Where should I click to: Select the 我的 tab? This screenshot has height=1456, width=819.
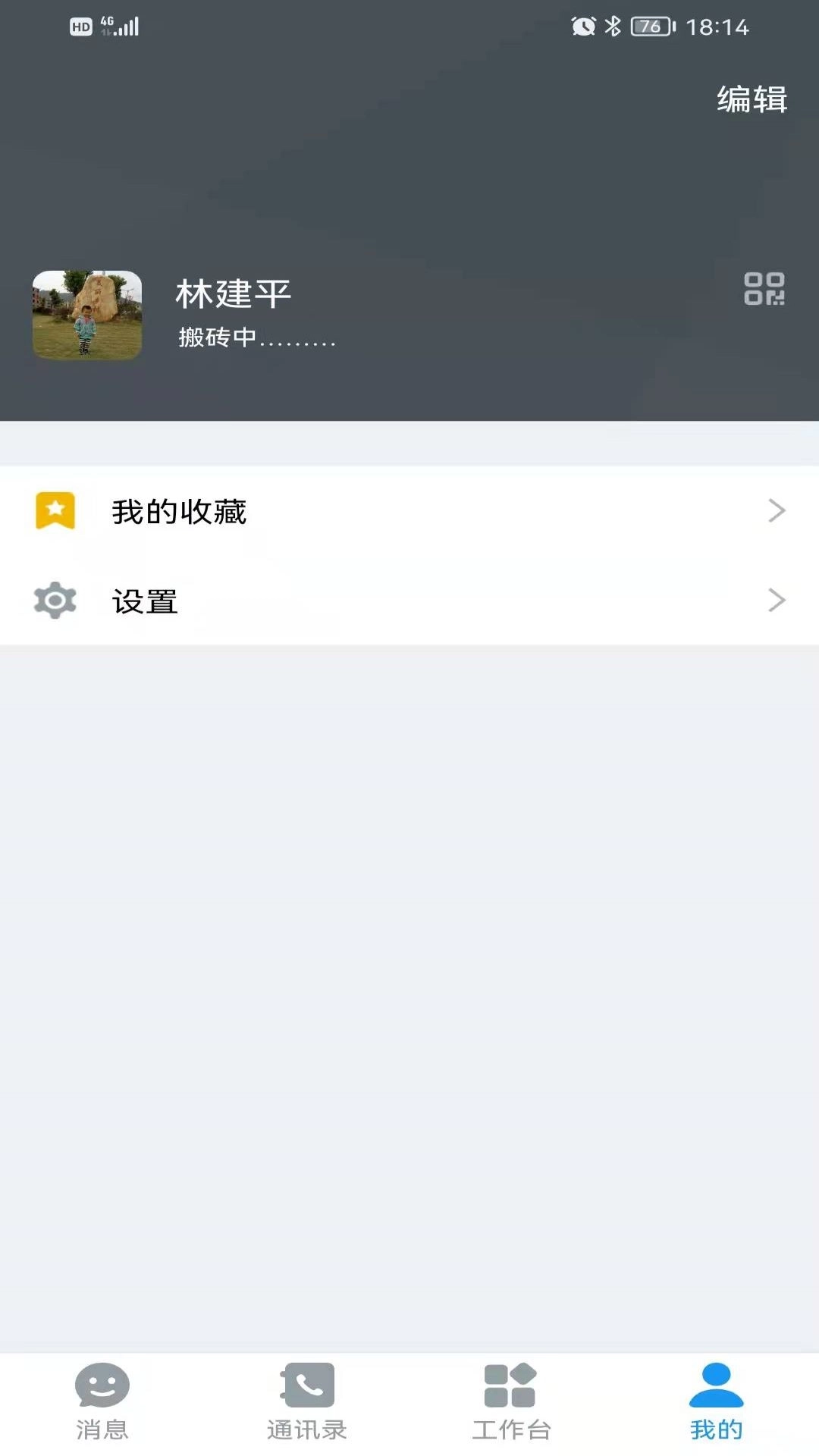pyautogui.click(x=716, y=1403)
